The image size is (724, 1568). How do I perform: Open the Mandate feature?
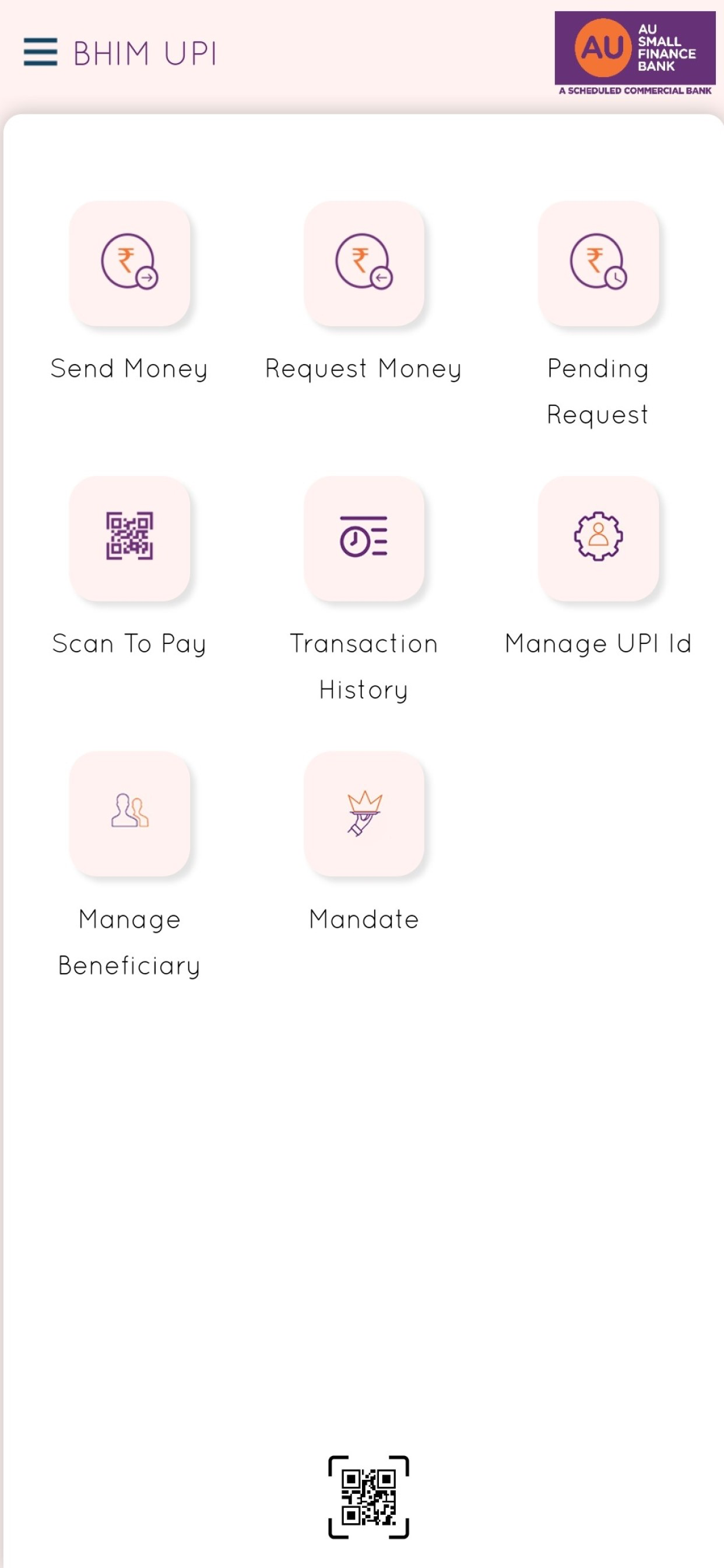tap(364, 818)
